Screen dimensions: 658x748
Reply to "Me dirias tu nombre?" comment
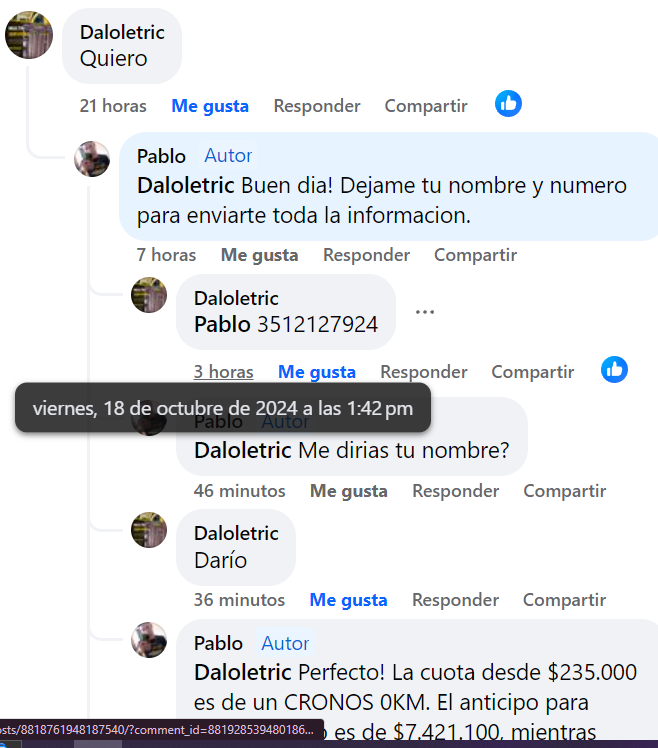point(455,491)
